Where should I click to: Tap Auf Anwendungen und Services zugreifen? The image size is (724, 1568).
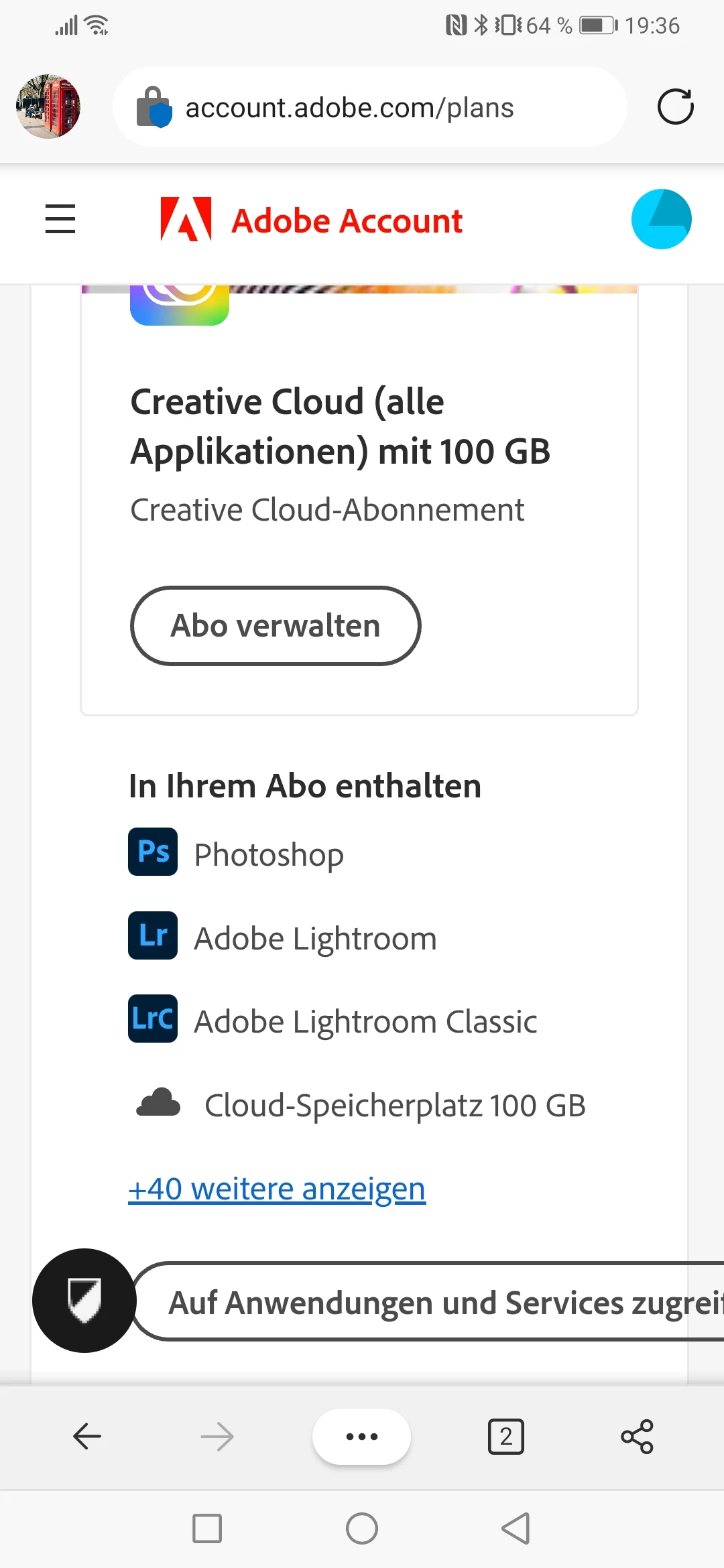pos(436,1302)
